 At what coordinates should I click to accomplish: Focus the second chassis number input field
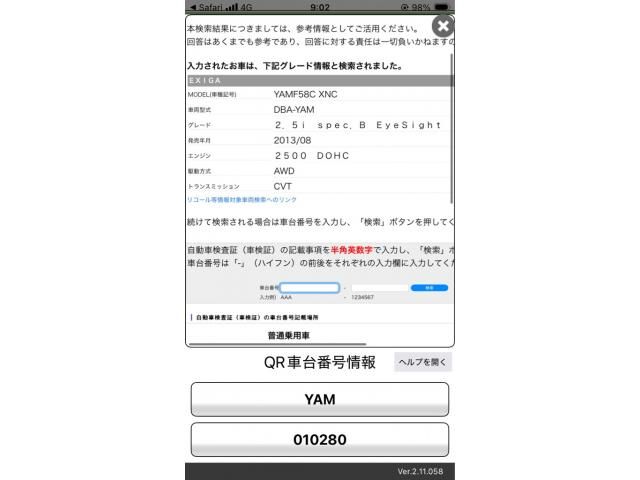379,287
